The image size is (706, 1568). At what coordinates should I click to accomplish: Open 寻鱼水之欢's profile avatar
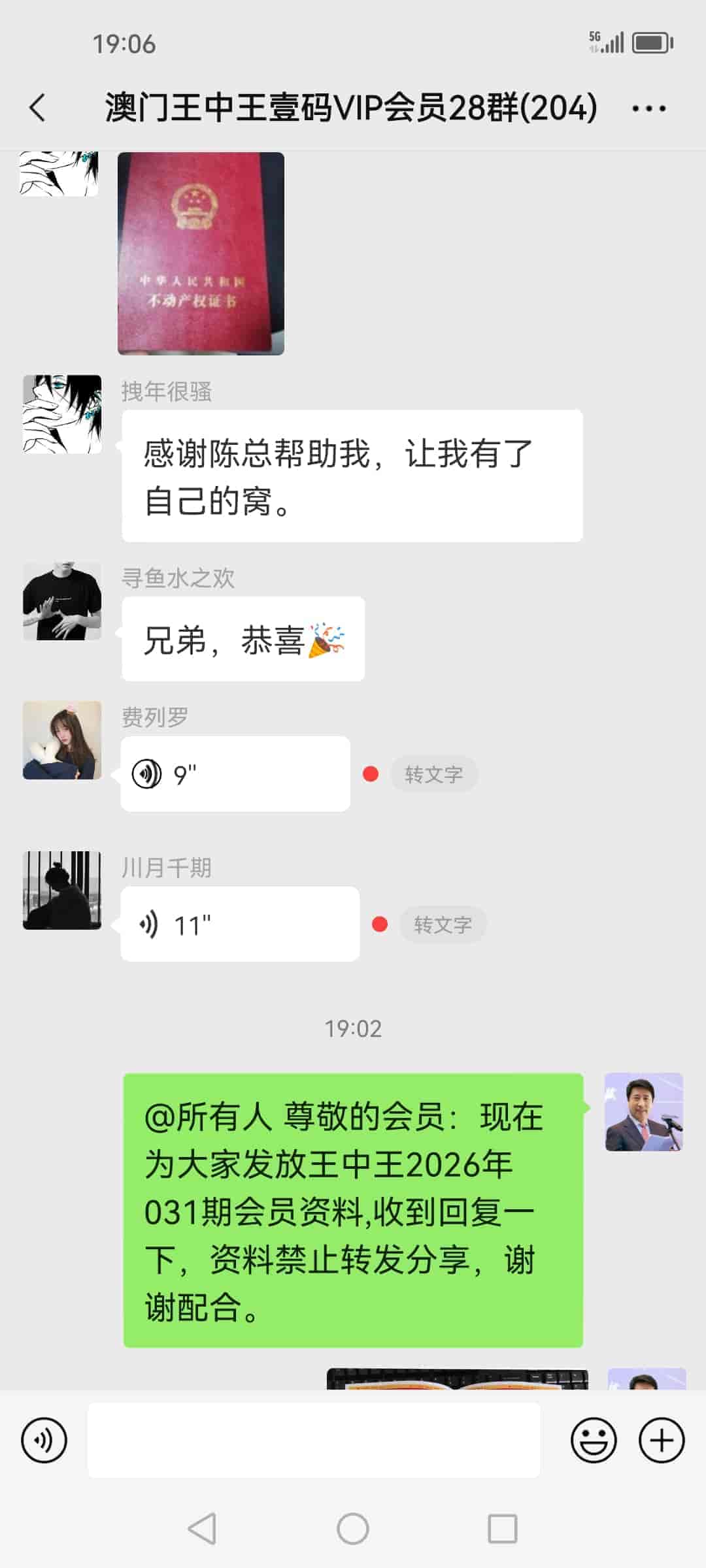point(62,601)
